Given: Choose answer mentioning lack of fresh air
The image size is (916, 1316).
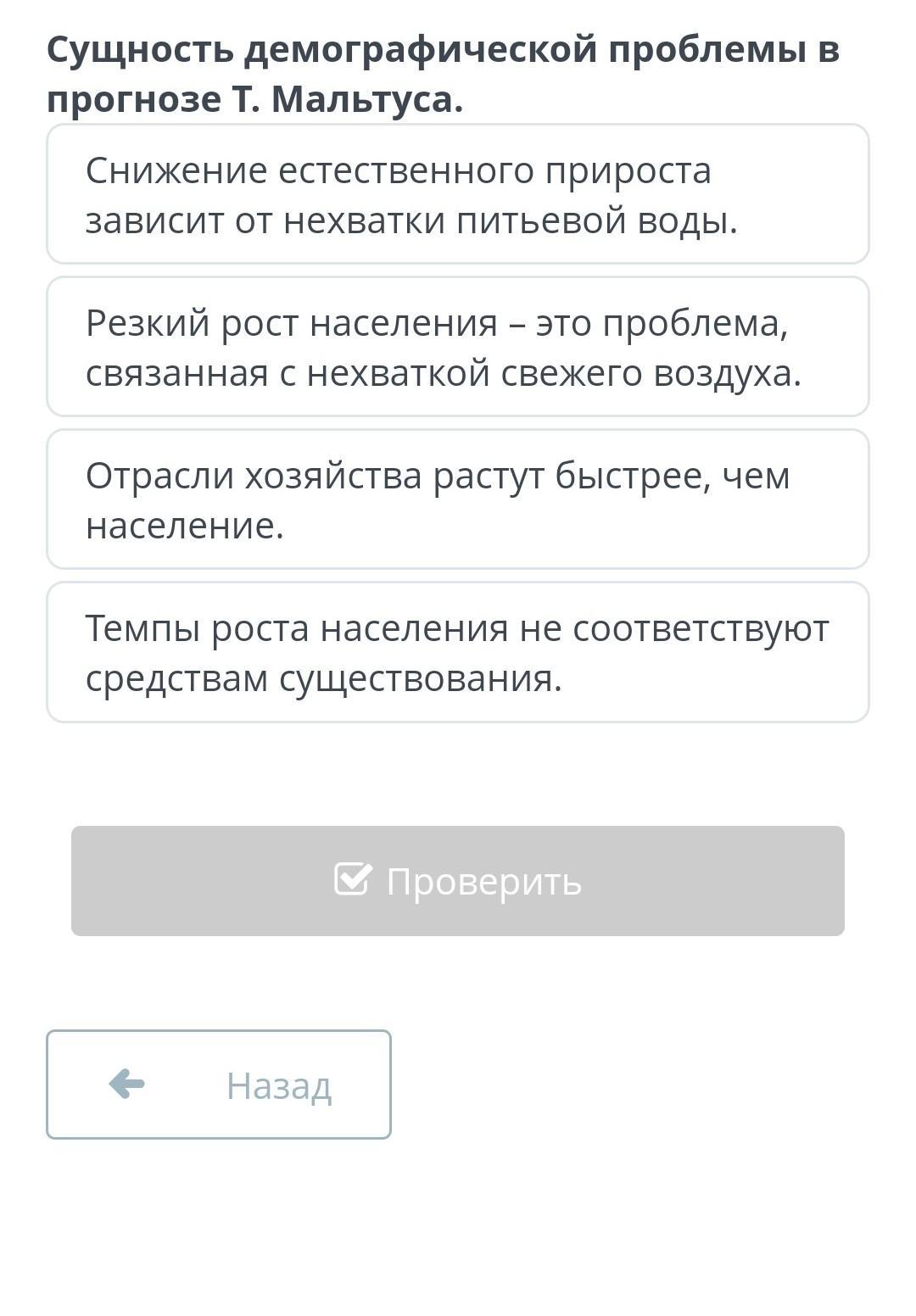Looking at the screenshot, I should point(458,347).
